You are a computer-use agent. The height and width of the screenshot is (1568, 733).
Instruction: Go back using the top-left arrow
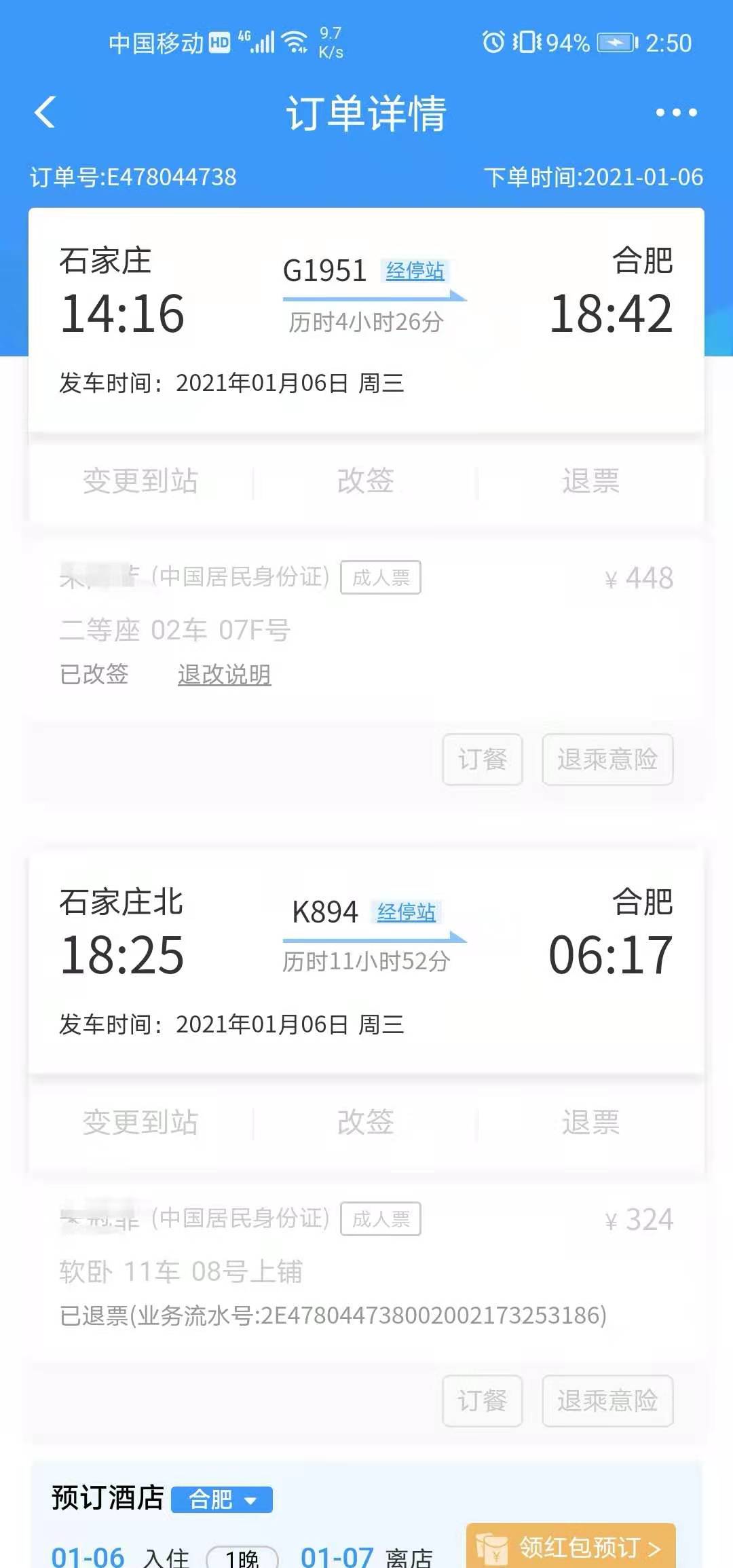point(45,113)
